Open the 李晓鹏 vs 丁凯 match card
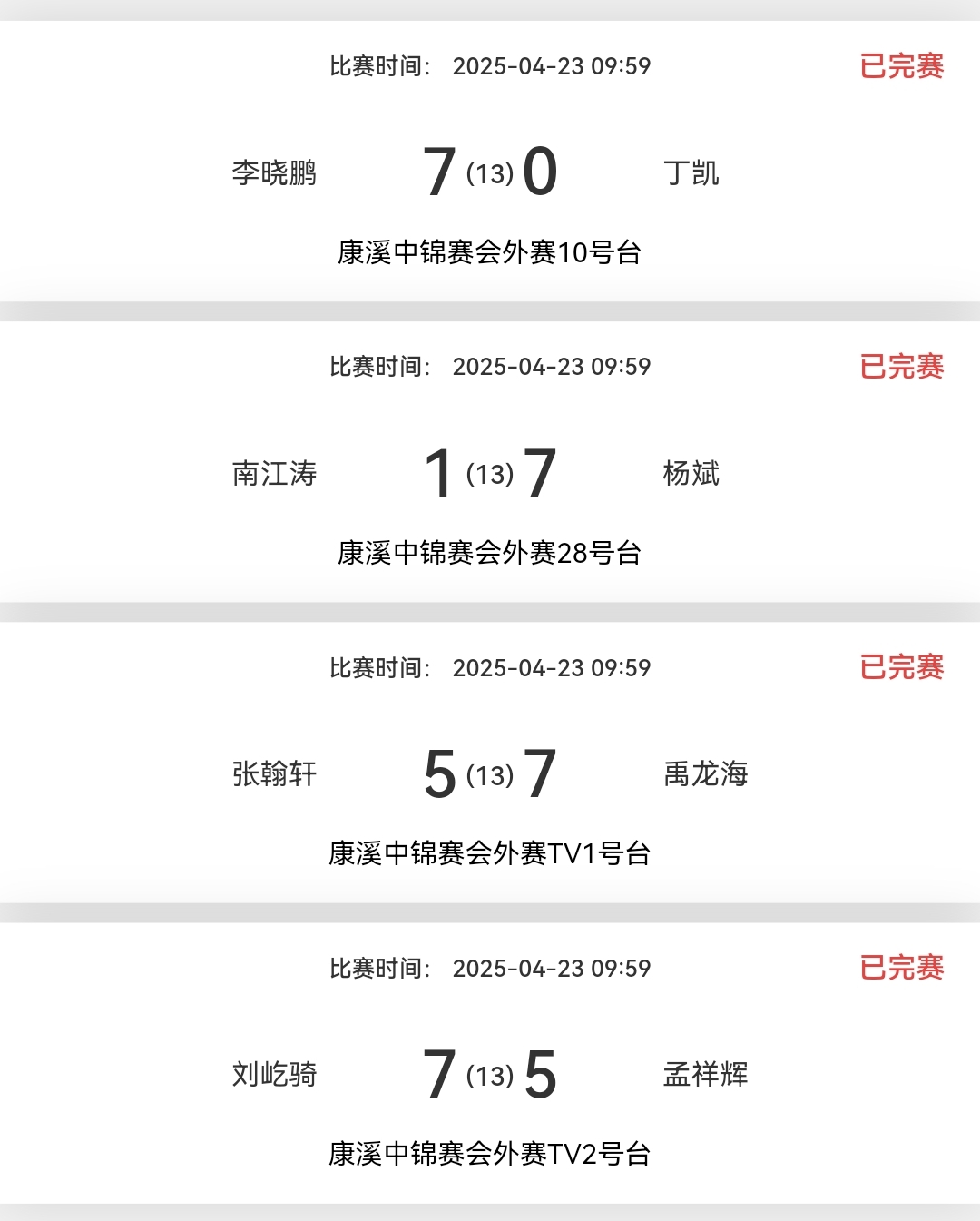980x1221 pixels. (490, 172)
